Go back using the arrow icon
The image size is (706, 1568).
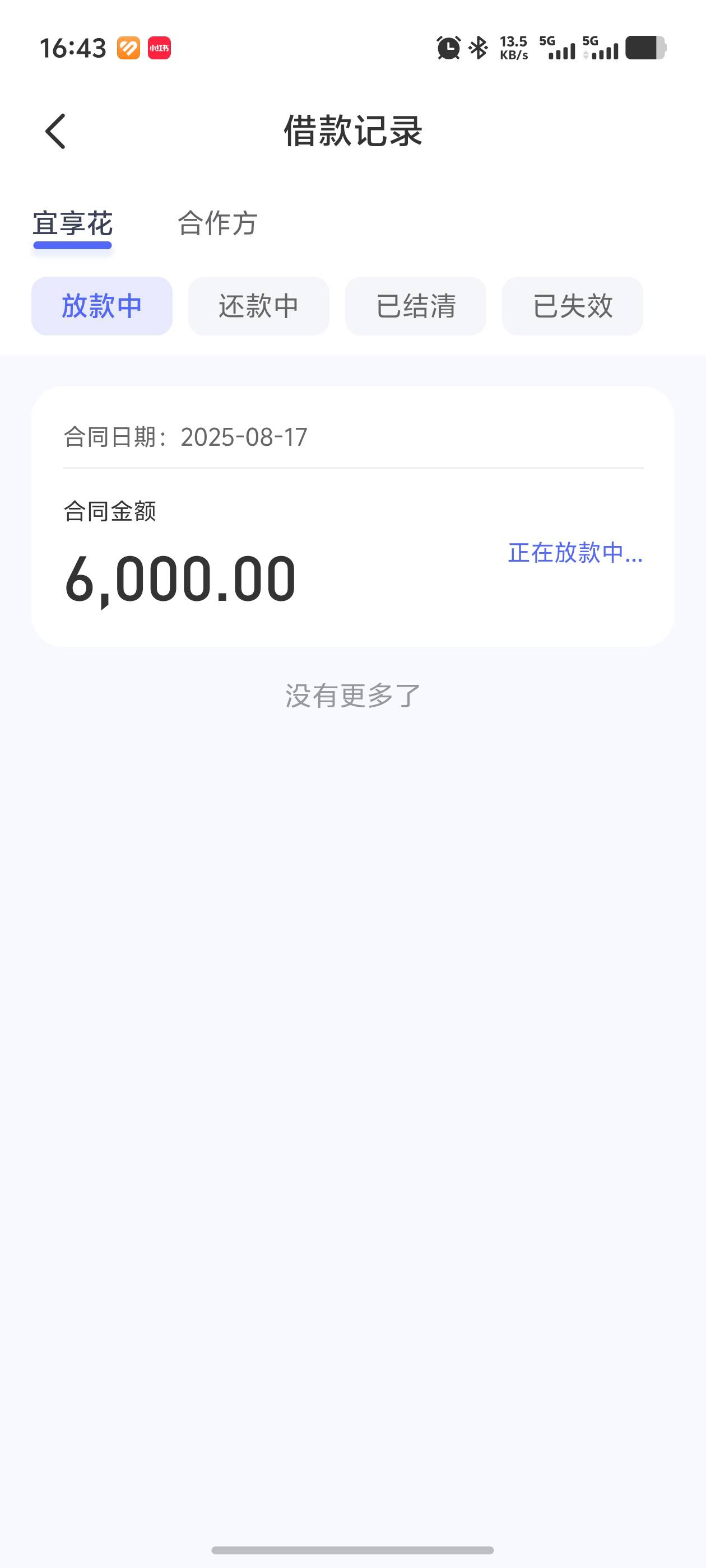[55, 131]
